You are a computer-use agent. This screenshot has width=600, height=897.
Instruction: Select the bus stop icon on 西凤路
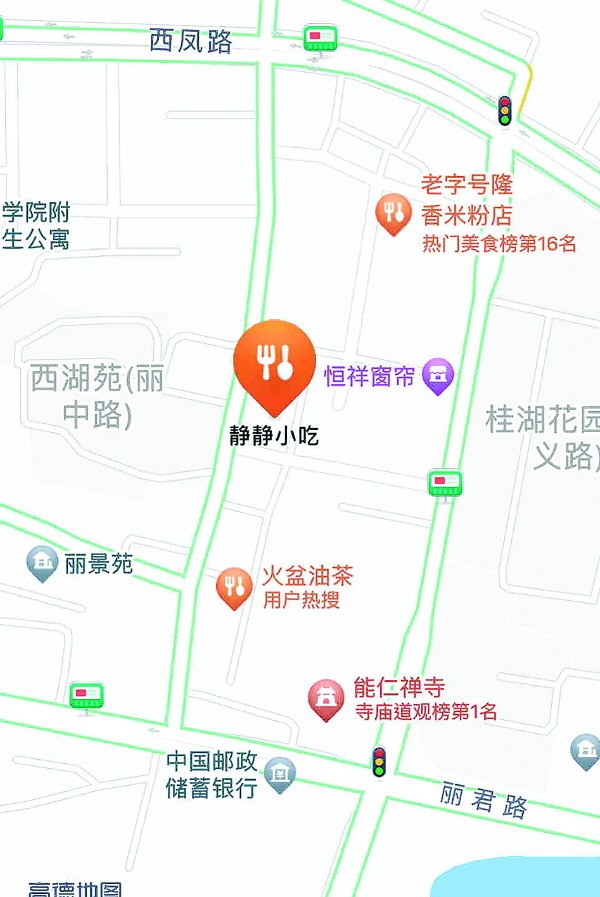pos(322,39)
